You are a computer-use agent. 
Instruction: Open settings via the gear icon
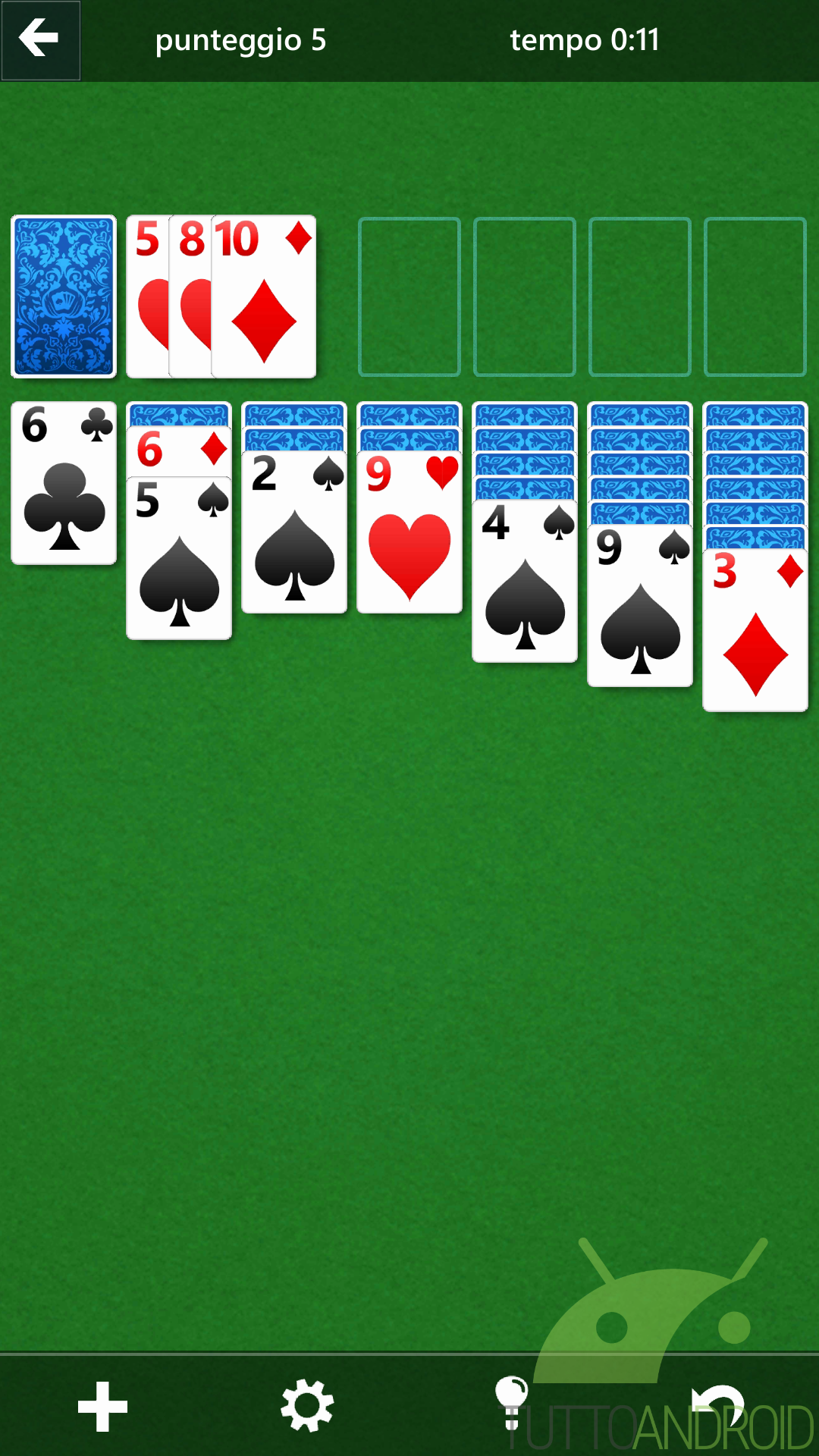coord(307,1407)
